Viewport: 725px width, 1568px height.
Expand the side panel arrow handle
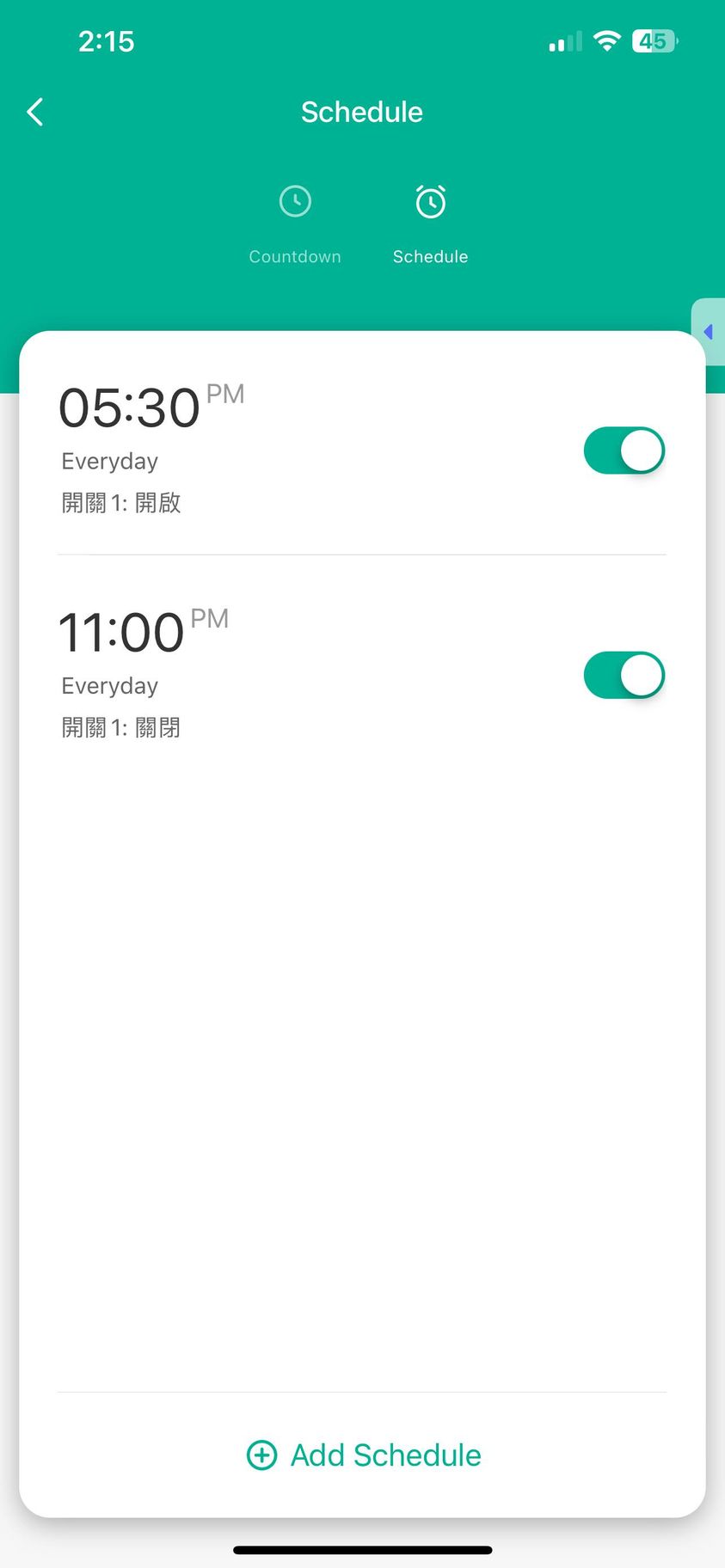point(709,332)
